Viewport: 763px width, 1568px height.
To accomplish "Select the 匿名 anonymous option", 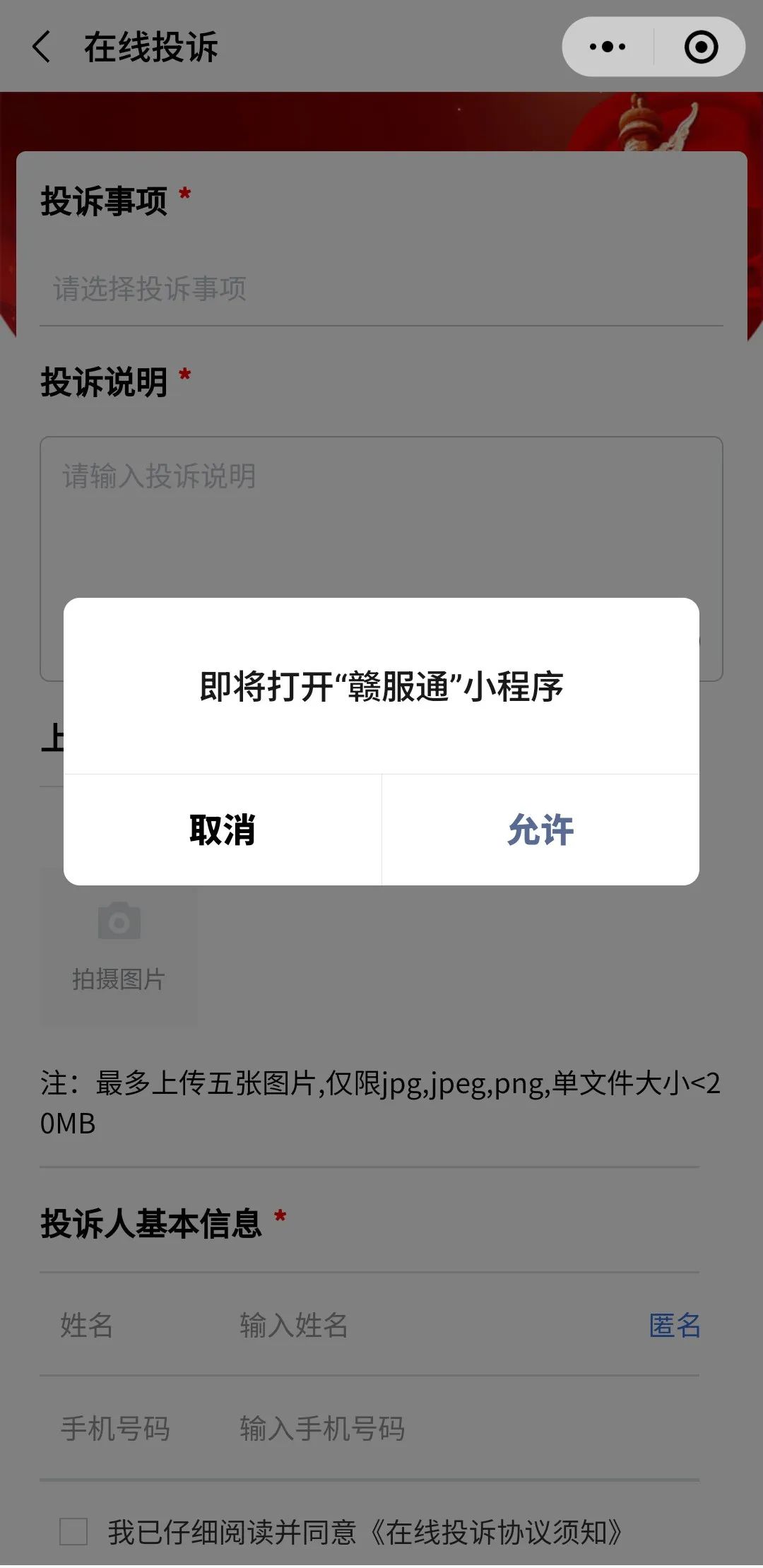I will 675,1325.
